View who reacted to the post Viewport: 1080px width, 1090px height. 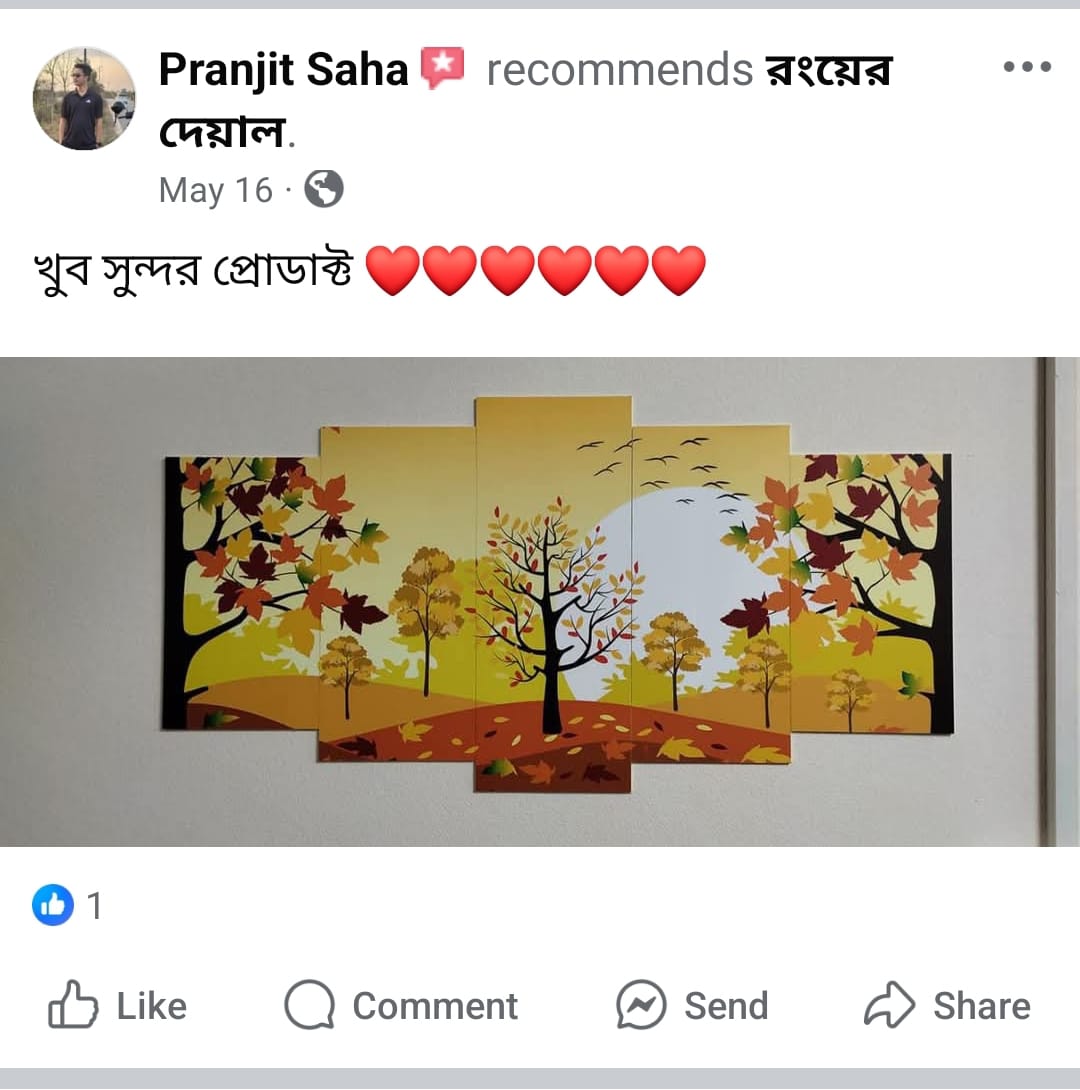(x=68, y=906)
